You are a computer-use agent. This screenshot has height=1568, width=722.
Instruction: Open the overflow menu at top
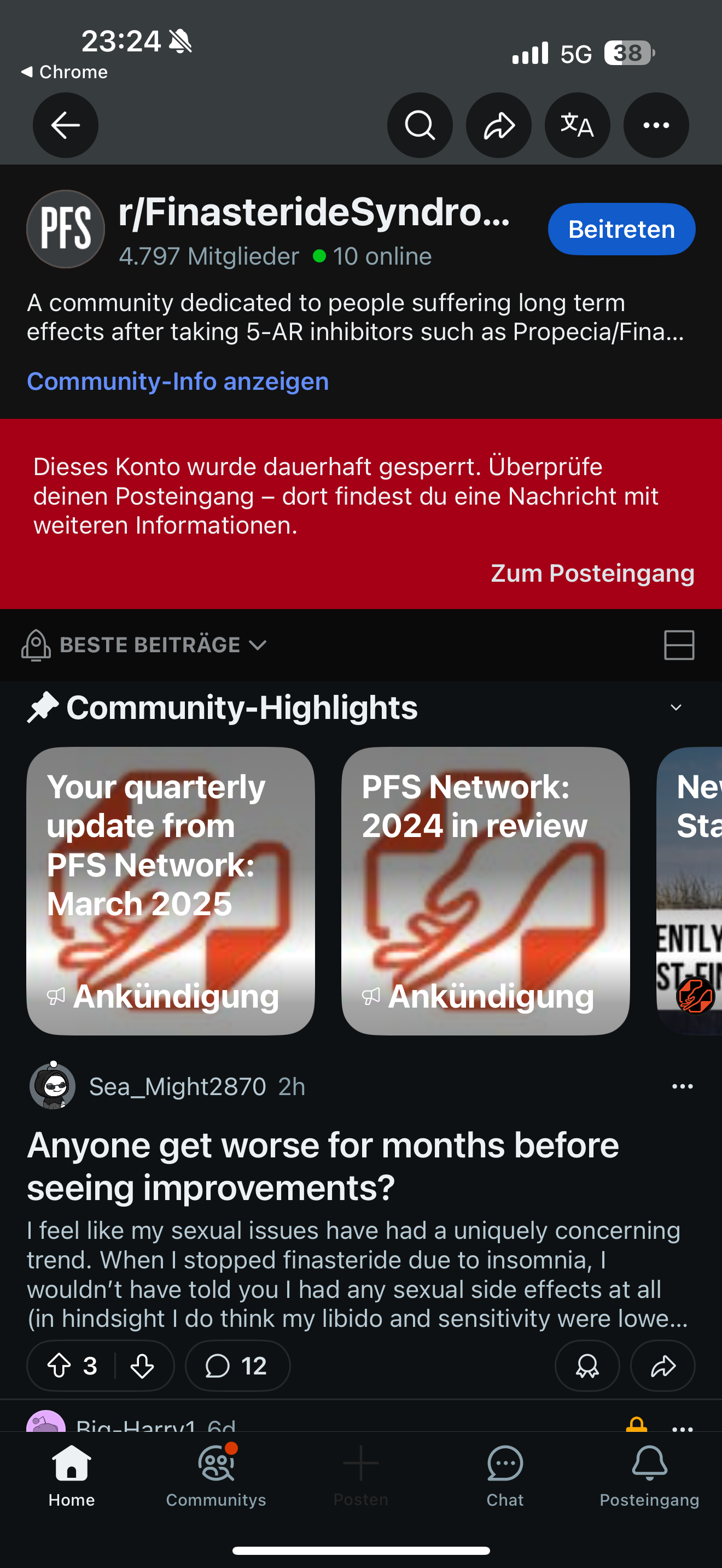click(x=656, y=125)
